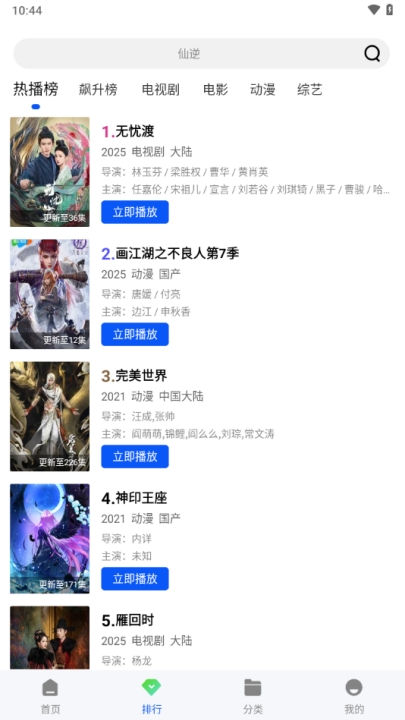Open the 画江湖之不良人第7季 poster

tap(50, 294)
